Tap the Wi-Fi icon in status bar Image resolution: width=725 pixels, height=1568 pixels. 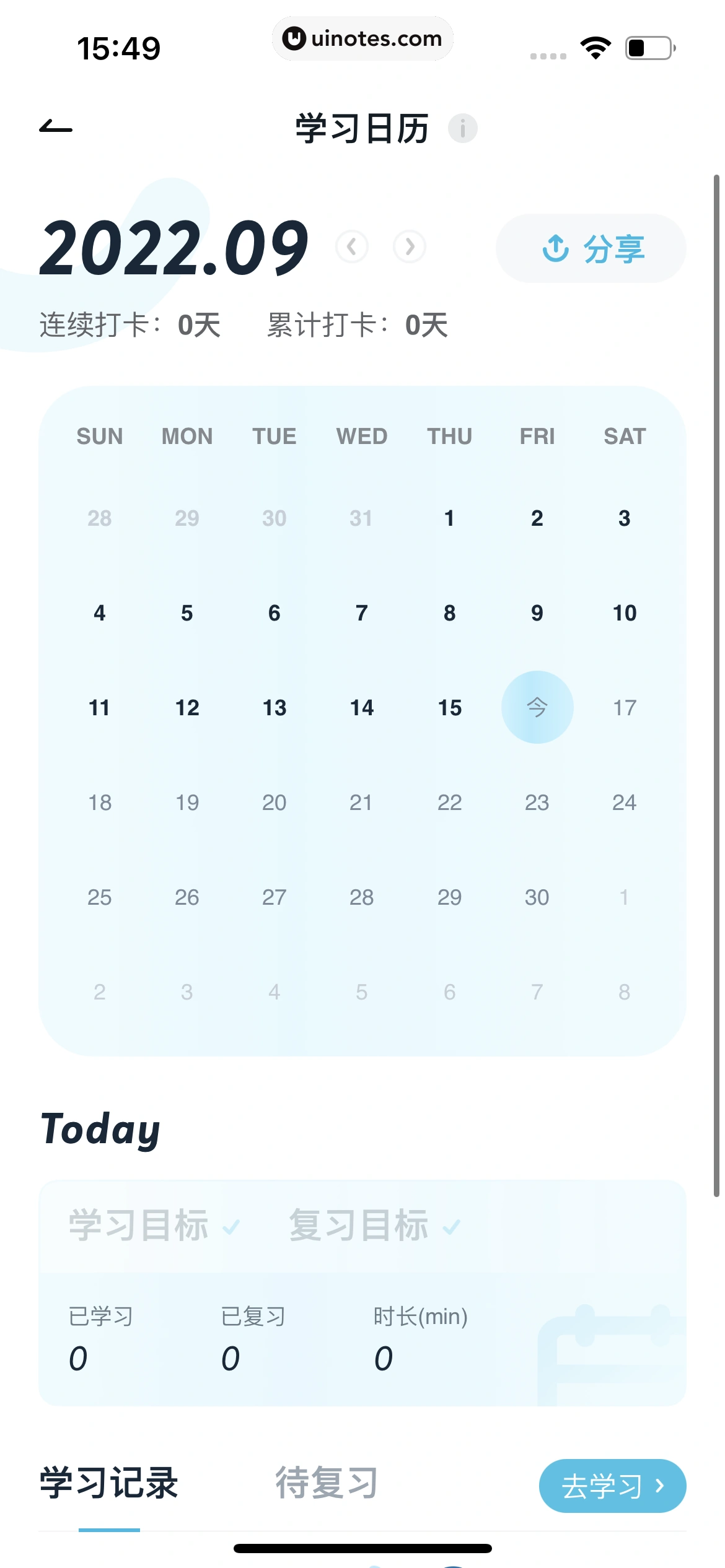tap(595, 46)
